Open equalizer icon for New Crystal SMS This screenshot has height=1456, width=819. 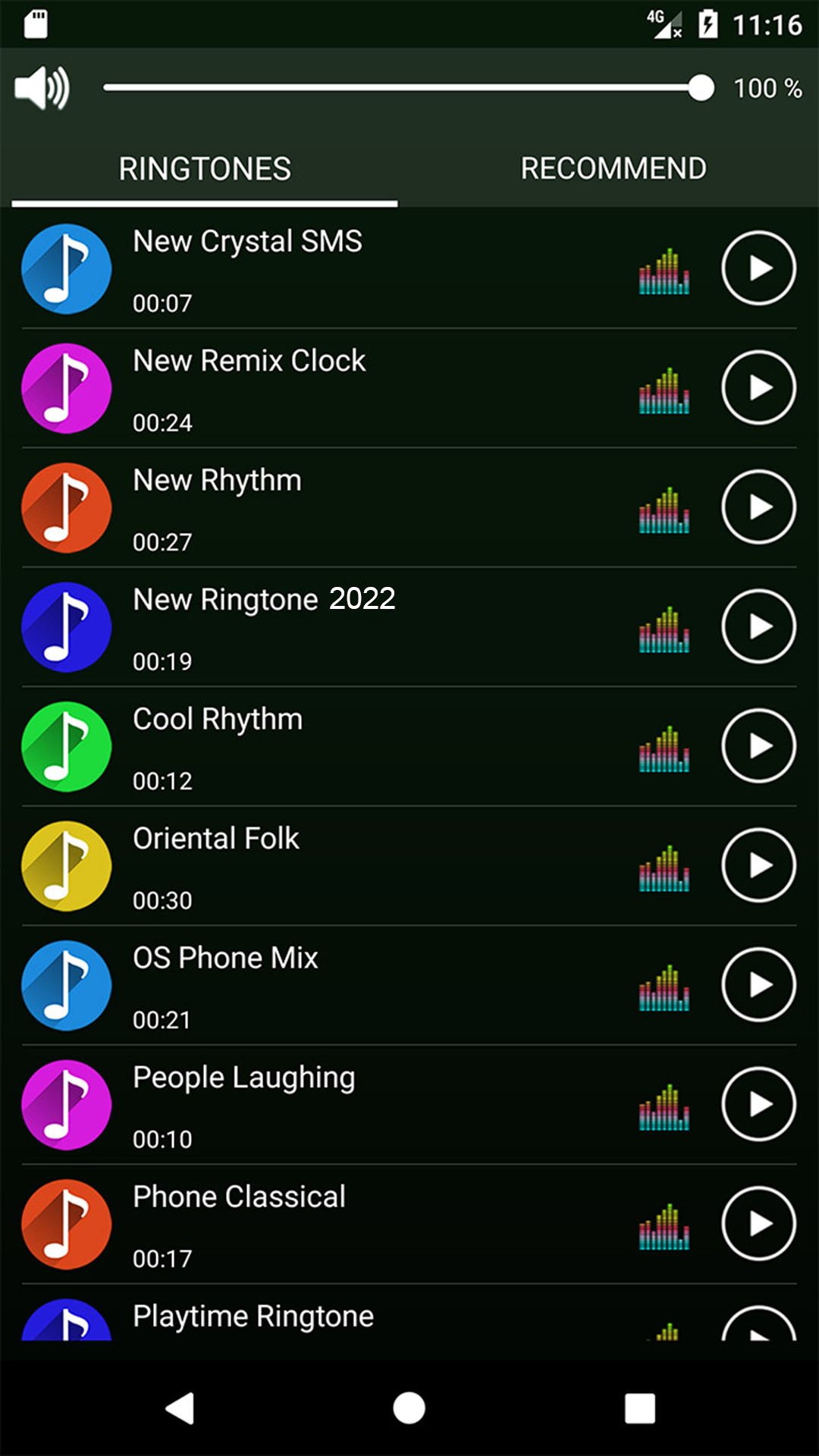pyautogui.click(x=664, y=271)
